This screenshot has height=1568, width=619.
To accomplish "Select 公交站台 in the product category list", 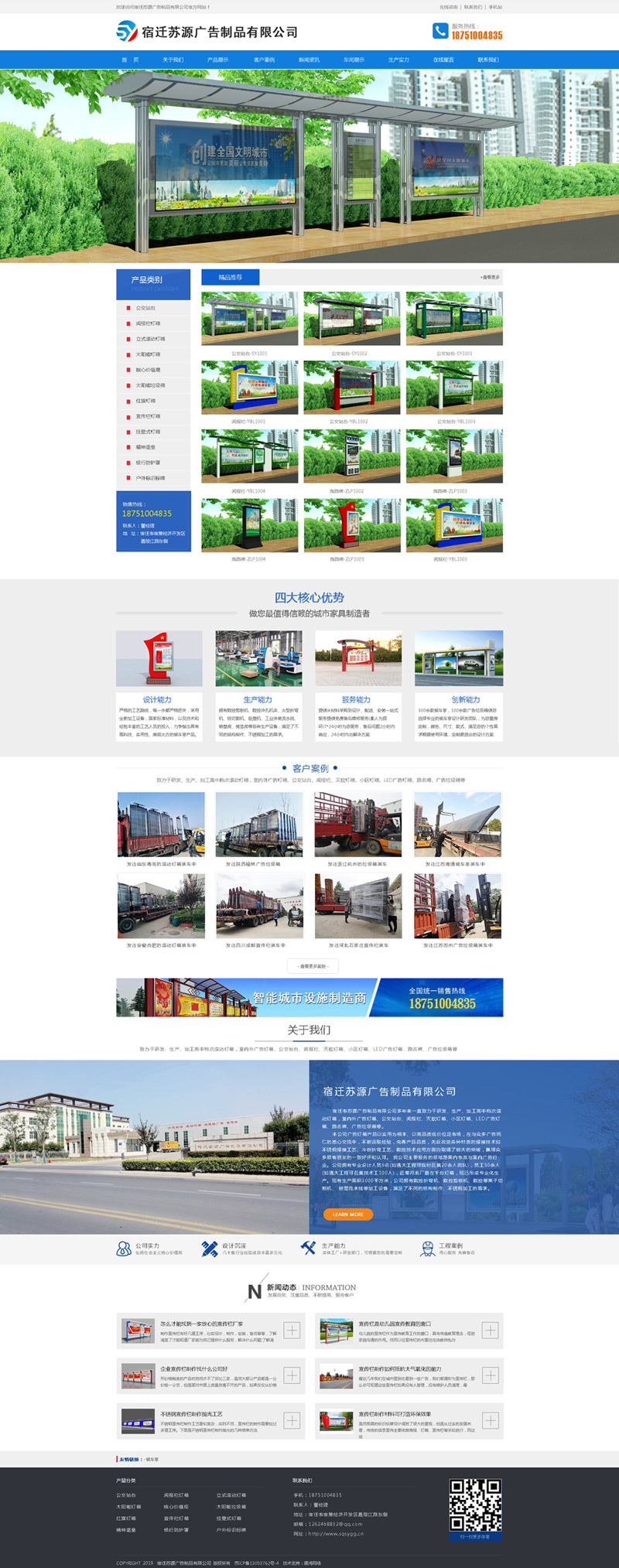I will point(145,308).
